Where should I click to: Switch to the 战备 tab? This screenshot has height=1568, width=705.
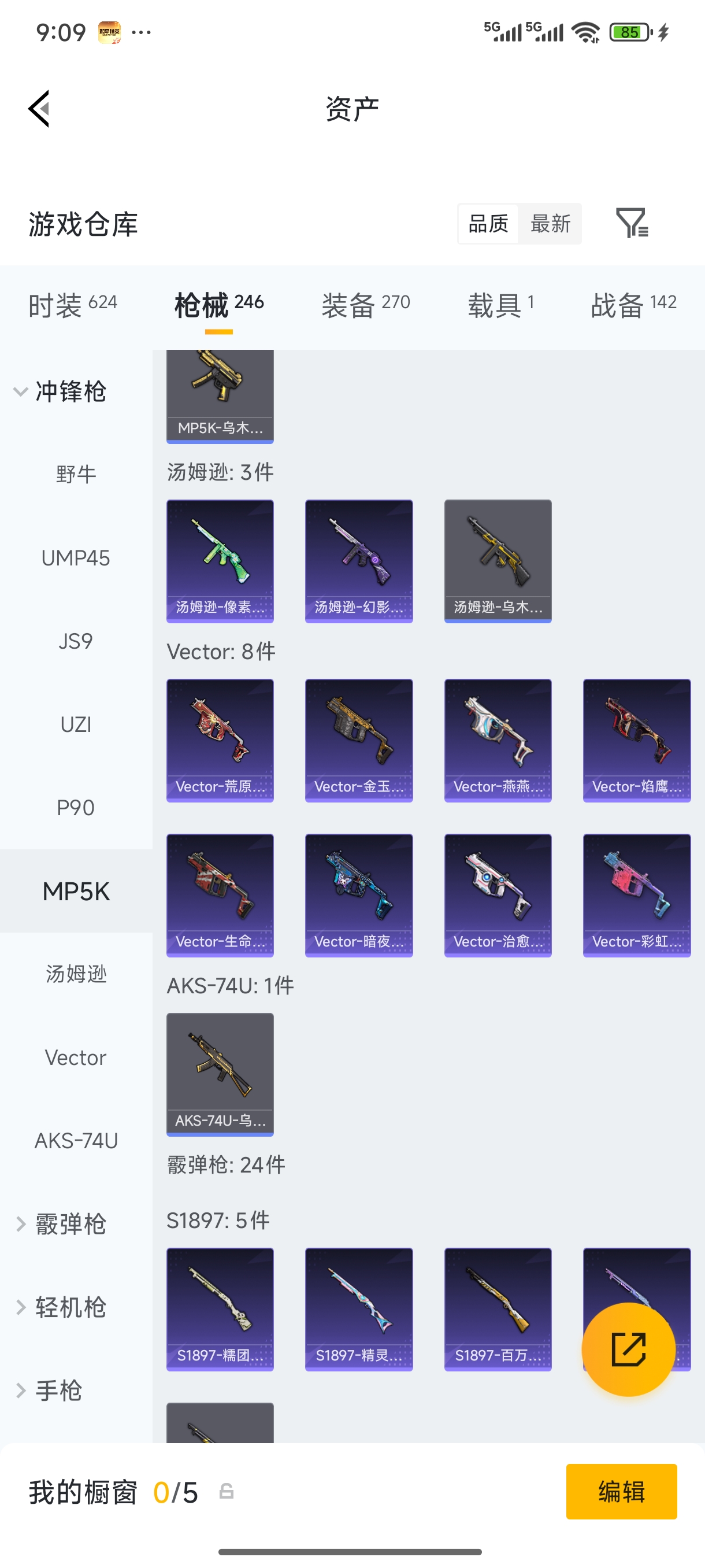(633, 304)
